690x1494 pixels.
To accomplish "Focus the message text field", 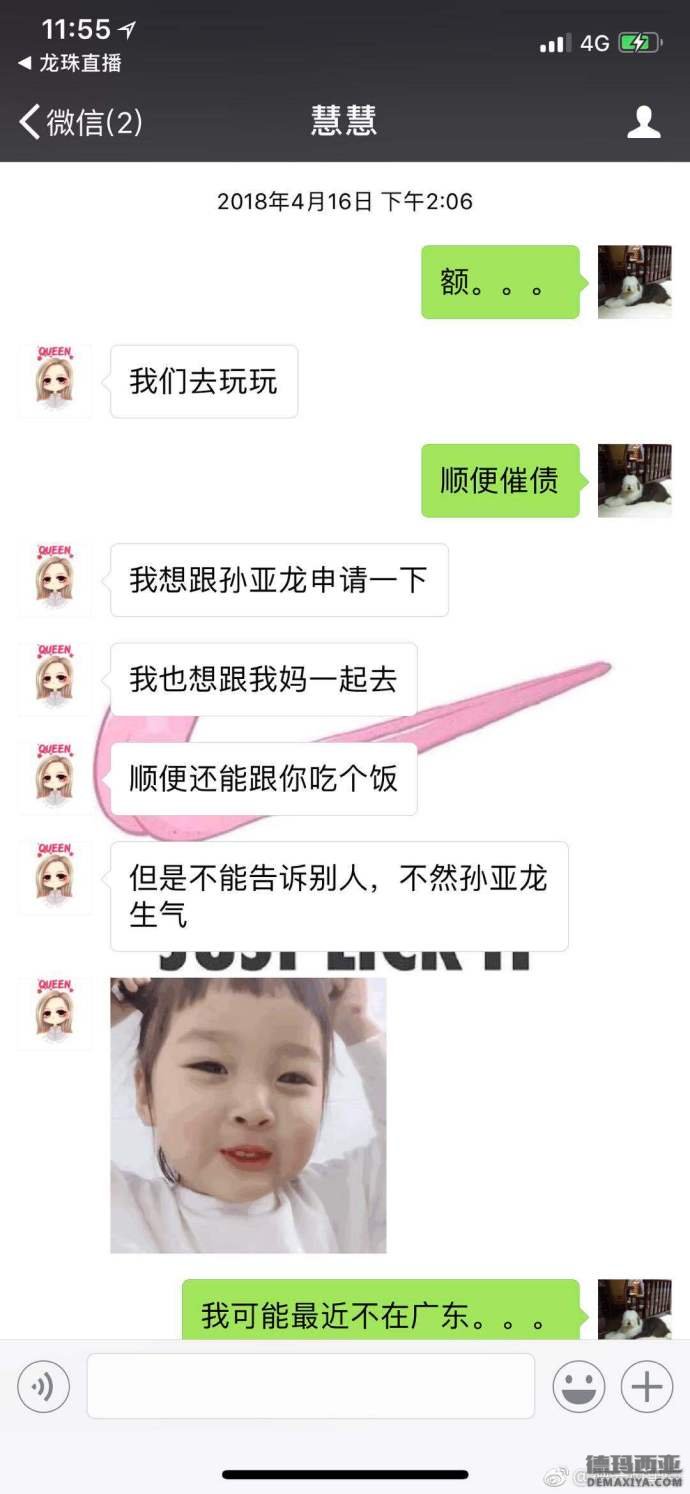I will click(310, 1386).
